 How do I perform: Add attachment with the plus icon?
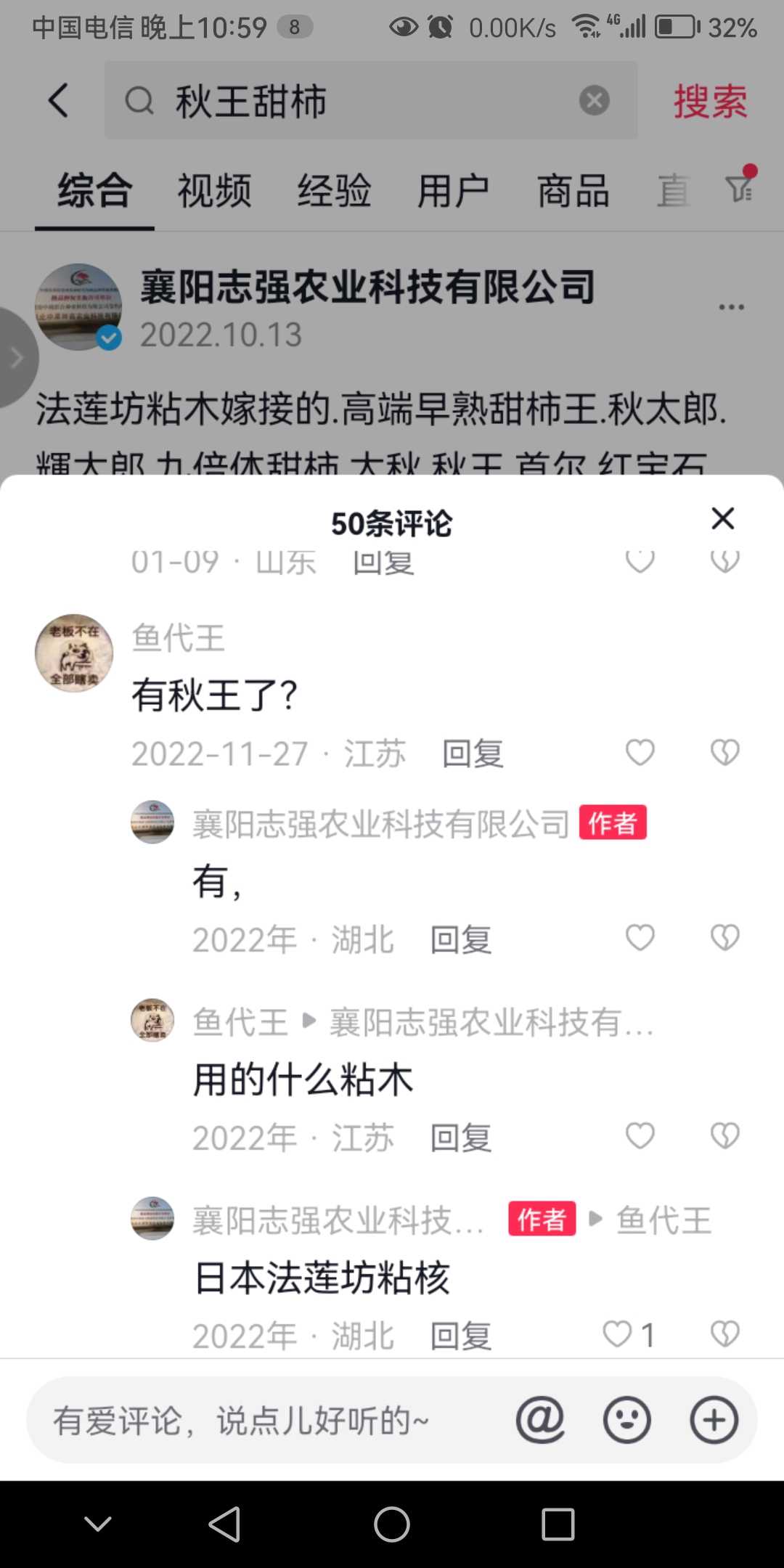[x=714, y=1420]
